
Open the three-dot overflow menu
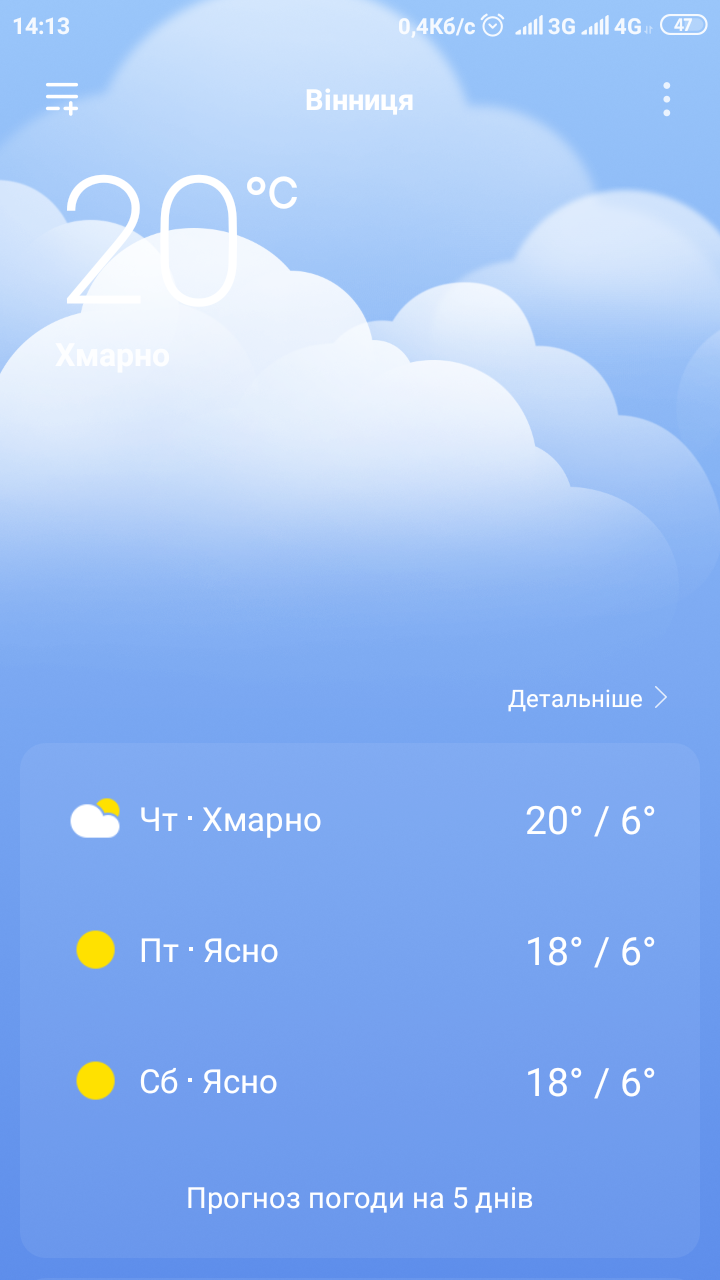coord(666,100)
